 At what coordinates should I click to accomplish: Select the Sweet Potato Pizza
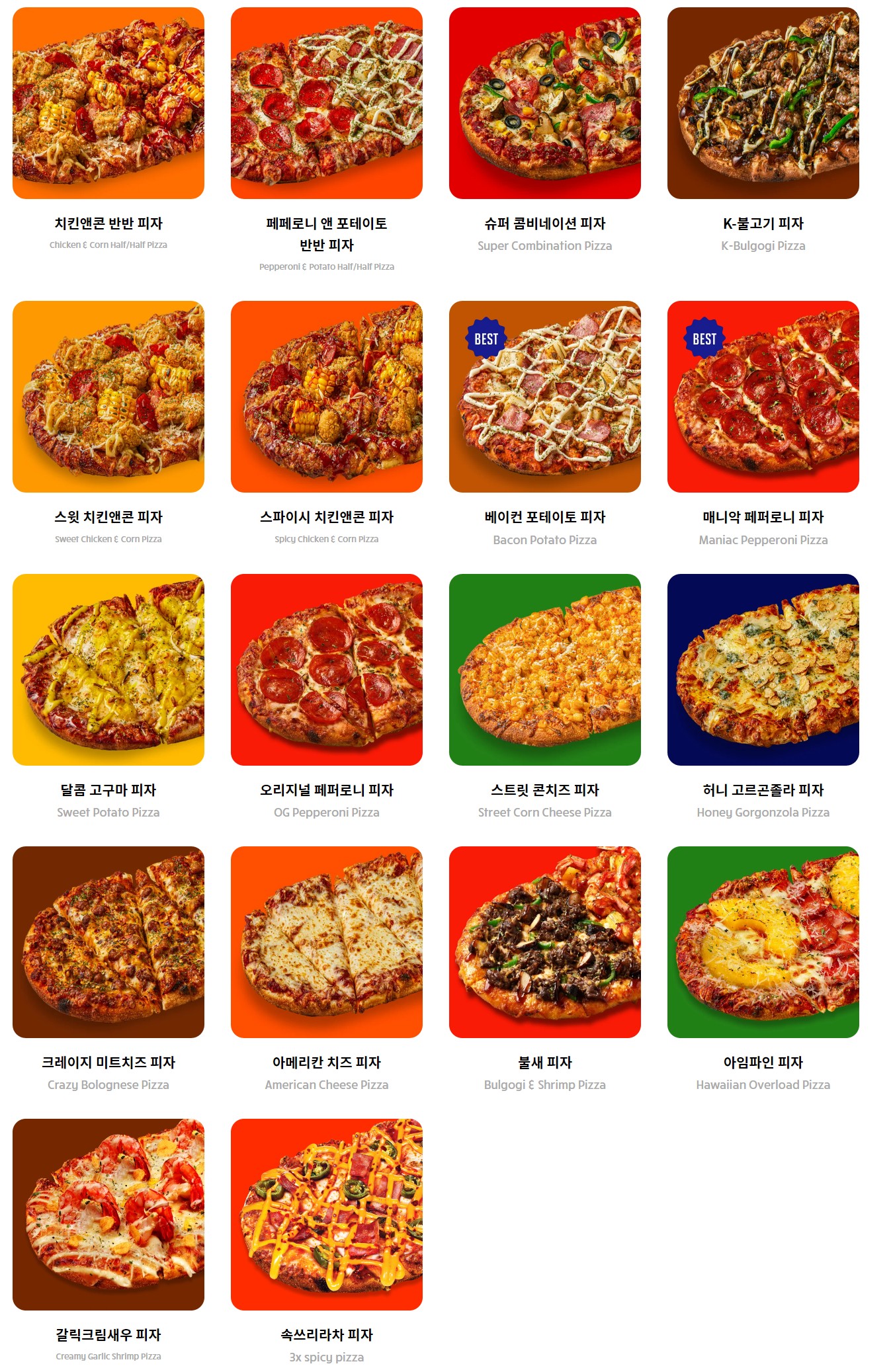coord(108,670)
